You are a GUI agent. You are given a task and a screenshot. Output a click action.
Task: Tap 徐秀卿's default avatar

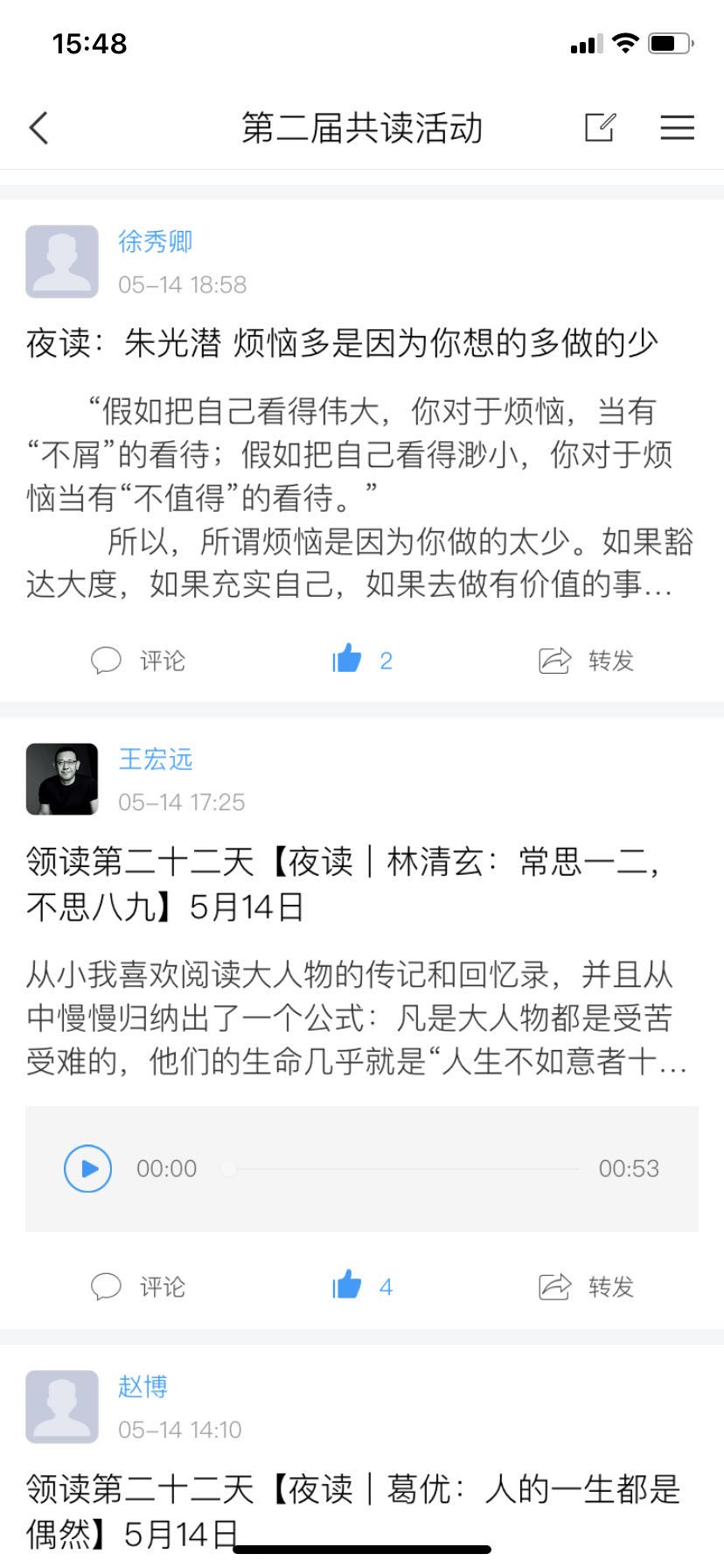pyautogui.click(x=62, y=262)
